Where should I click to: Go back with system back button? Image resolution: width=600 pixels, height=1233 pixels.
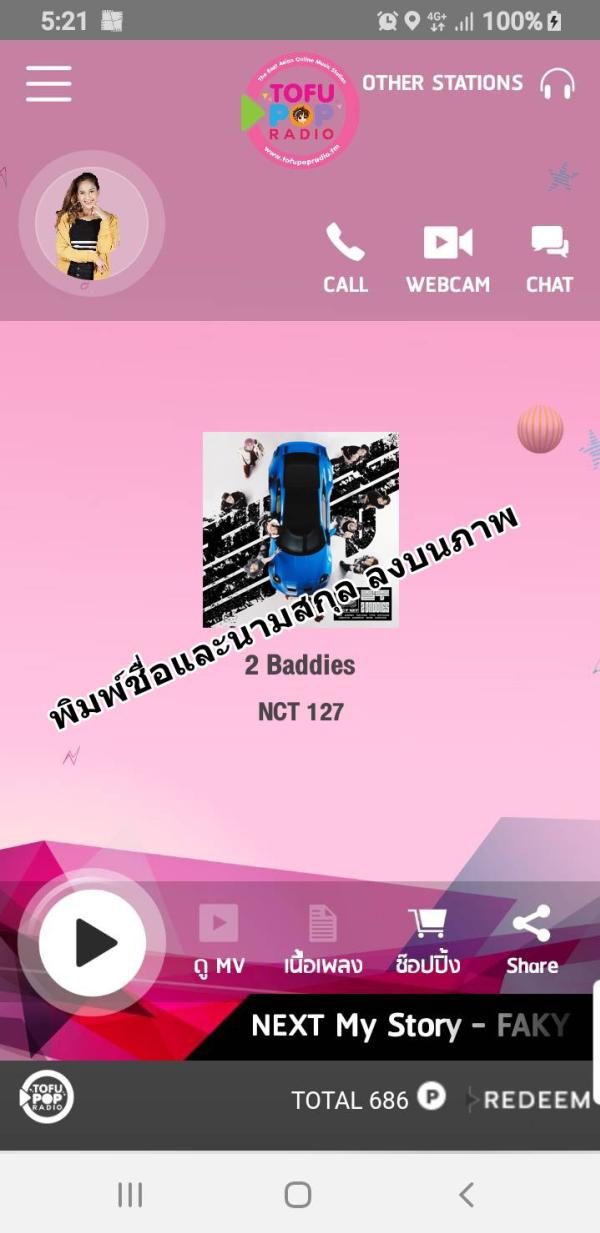(466, 1194)
